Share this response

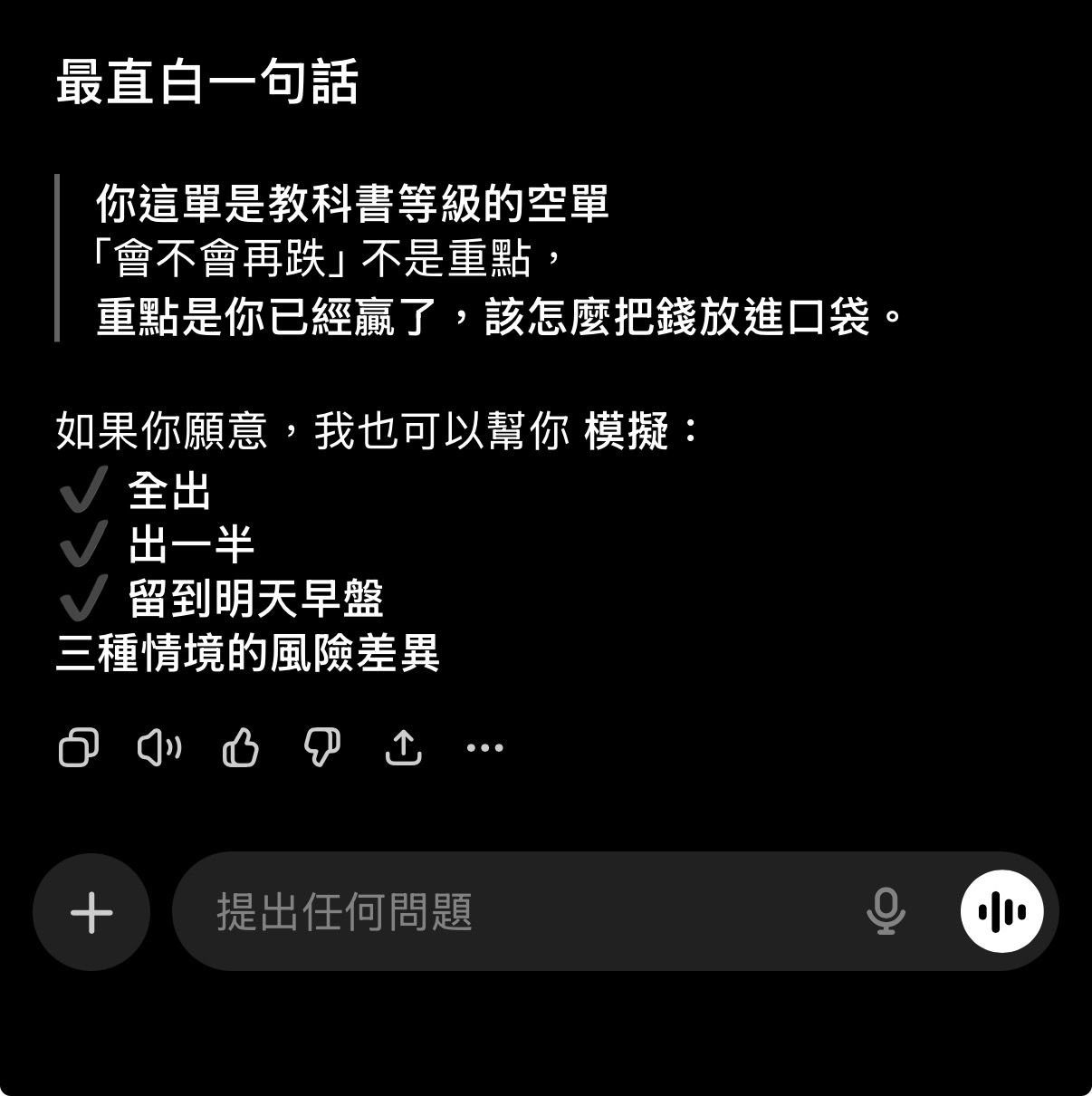pos(403,748)
